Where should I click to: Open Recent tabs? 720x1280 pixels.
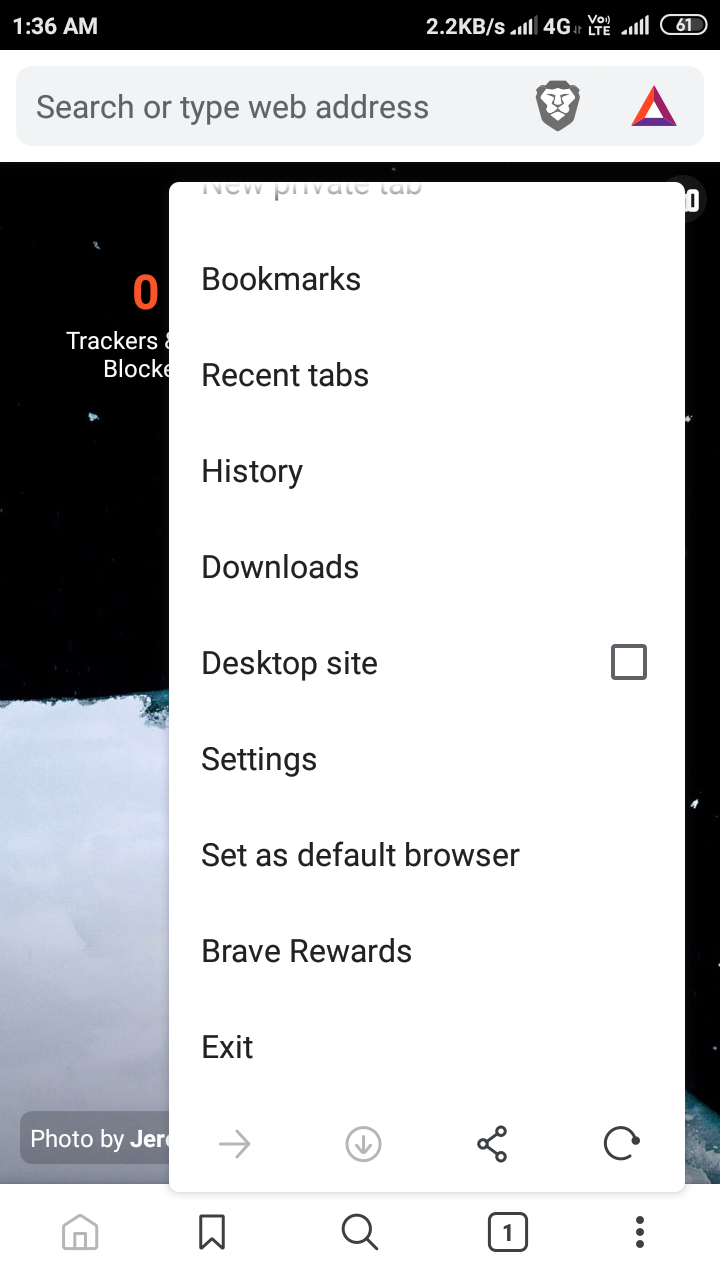285,375
